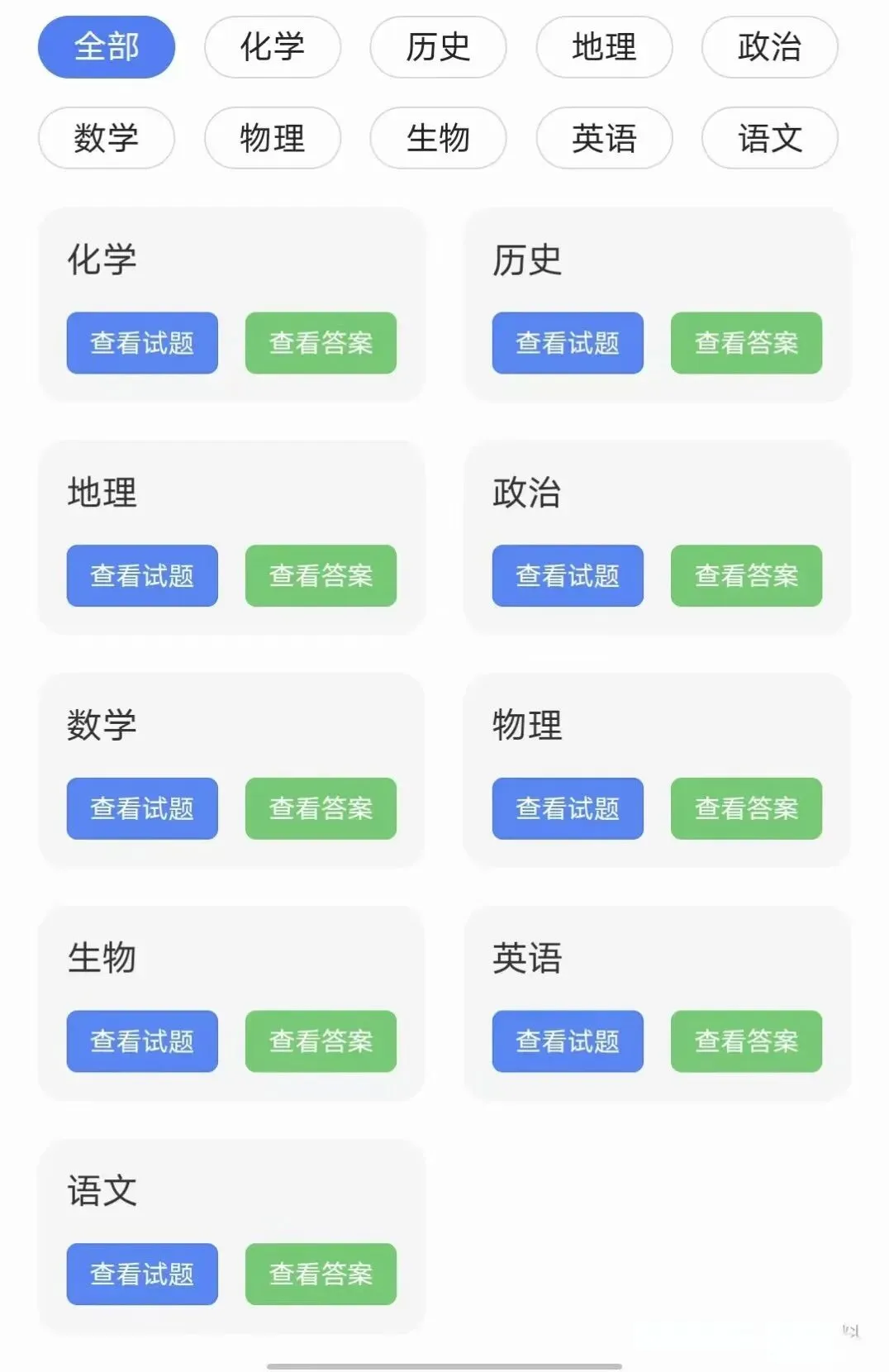The height and width of the screenshot is (1372, 889).
Task: Choose the 英语 filter chip
Action: click(604, 138)
